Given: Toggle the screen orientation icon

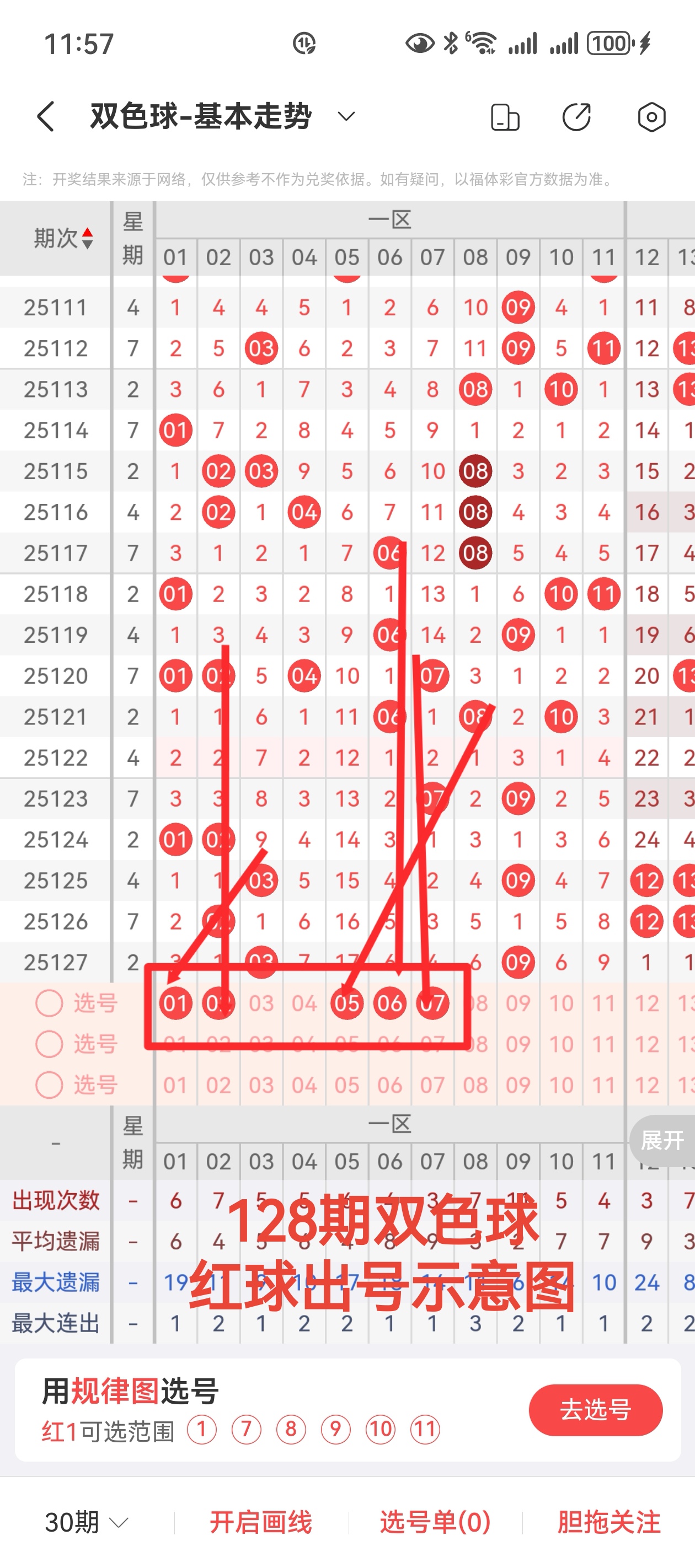Looking at the screenshot, I should 504,117.
